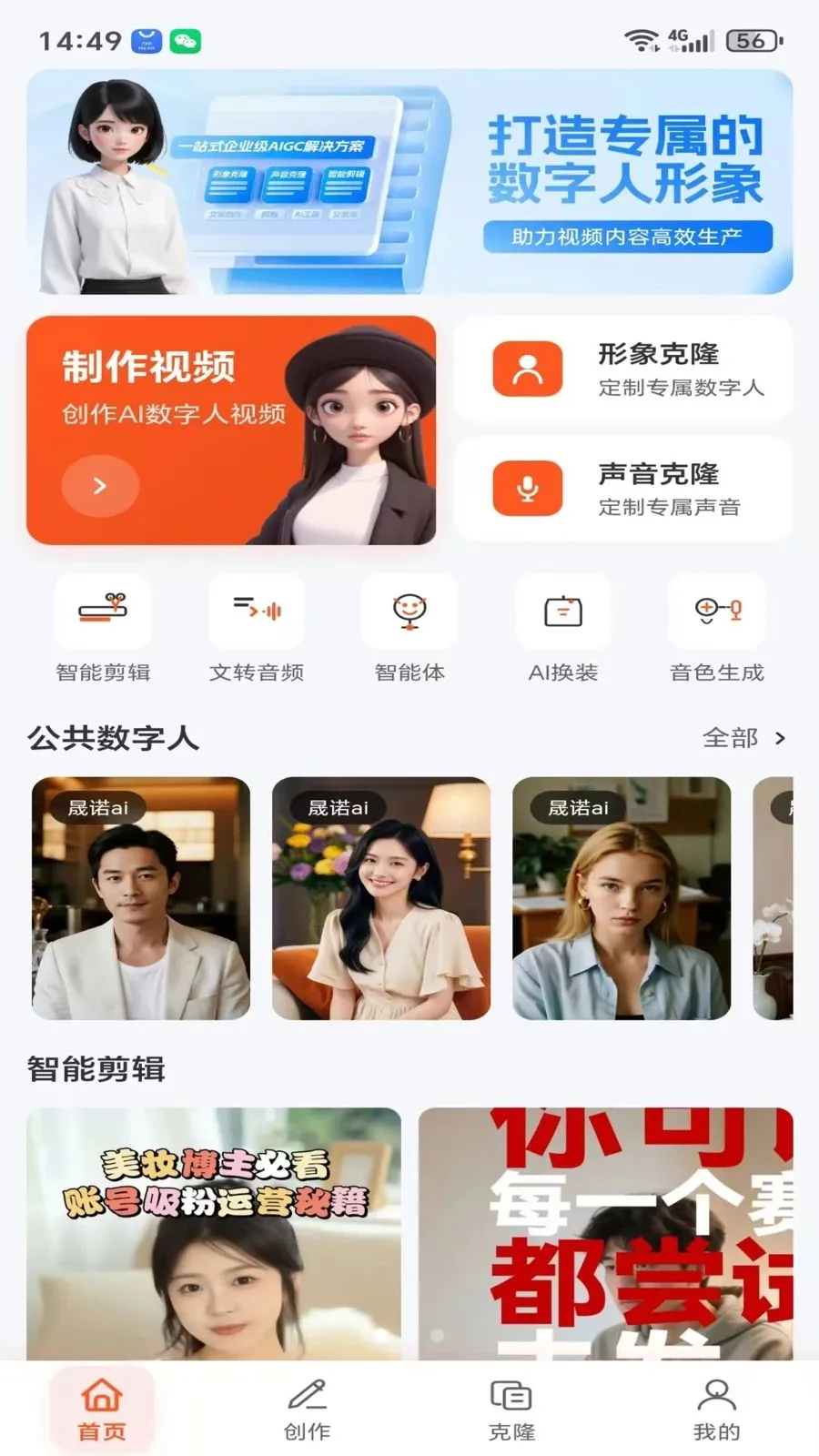Open the AI换装 tool

click(563, 630)
